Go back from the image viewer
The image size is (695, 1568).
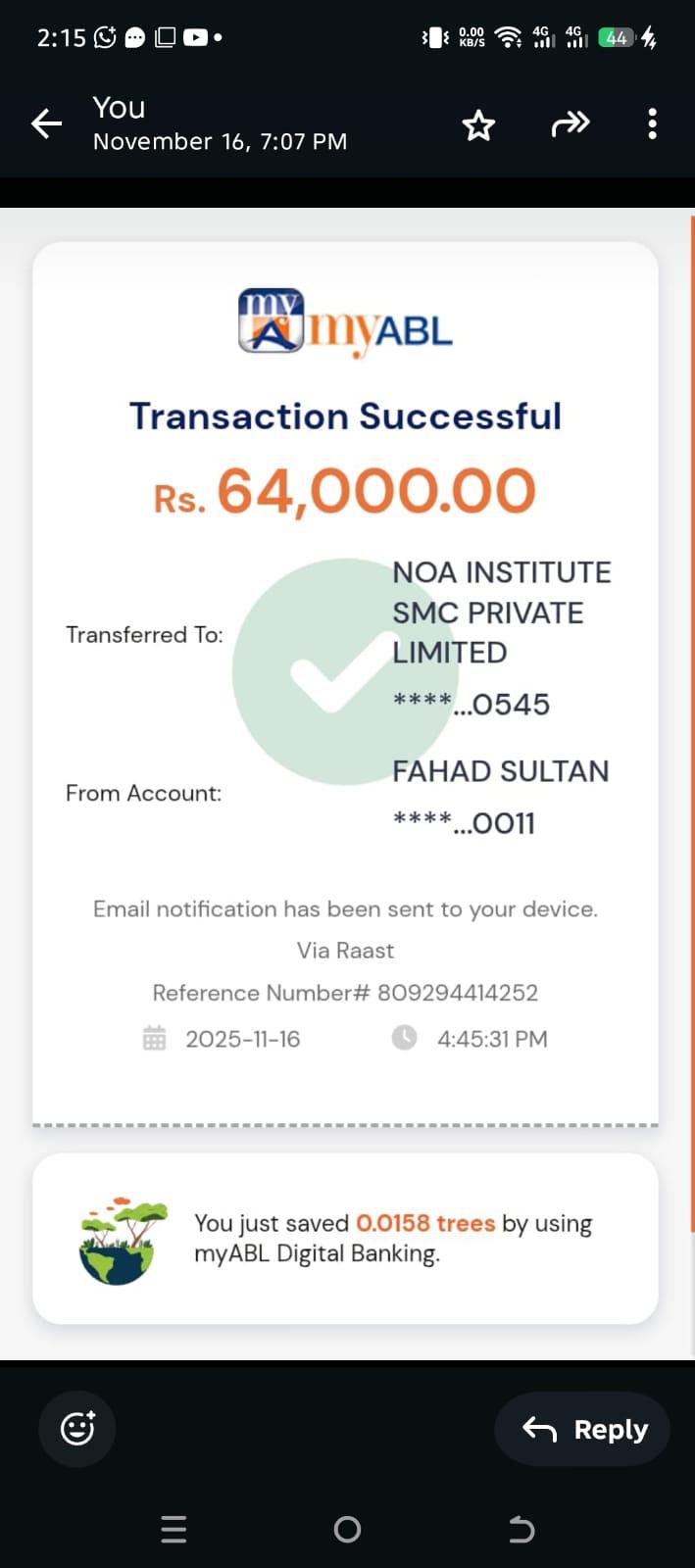(46, 123)
